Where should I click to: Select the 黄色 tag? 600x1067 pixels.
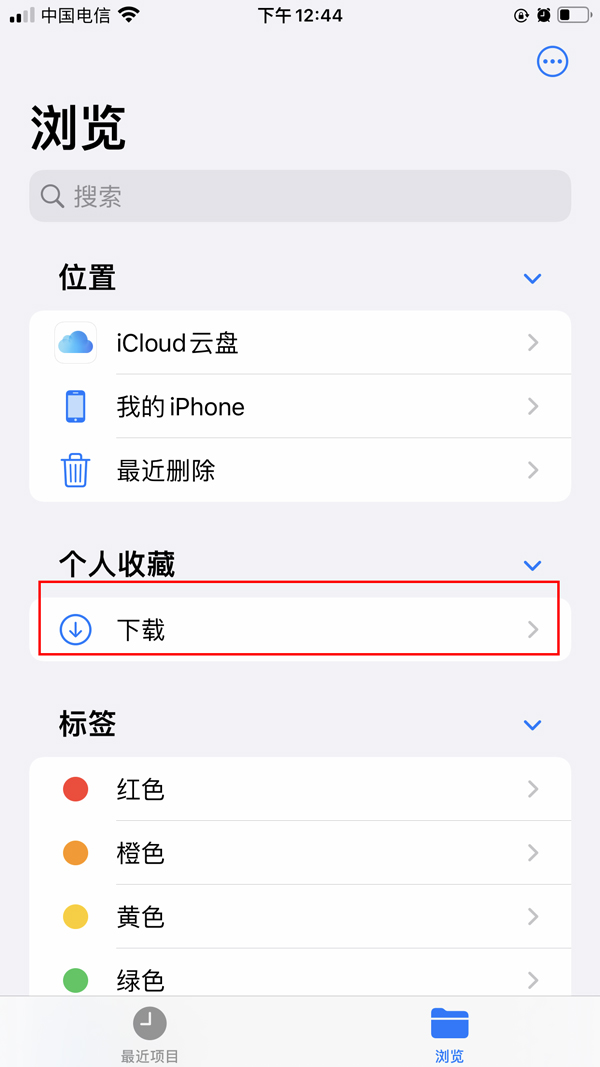pos(300,917)
